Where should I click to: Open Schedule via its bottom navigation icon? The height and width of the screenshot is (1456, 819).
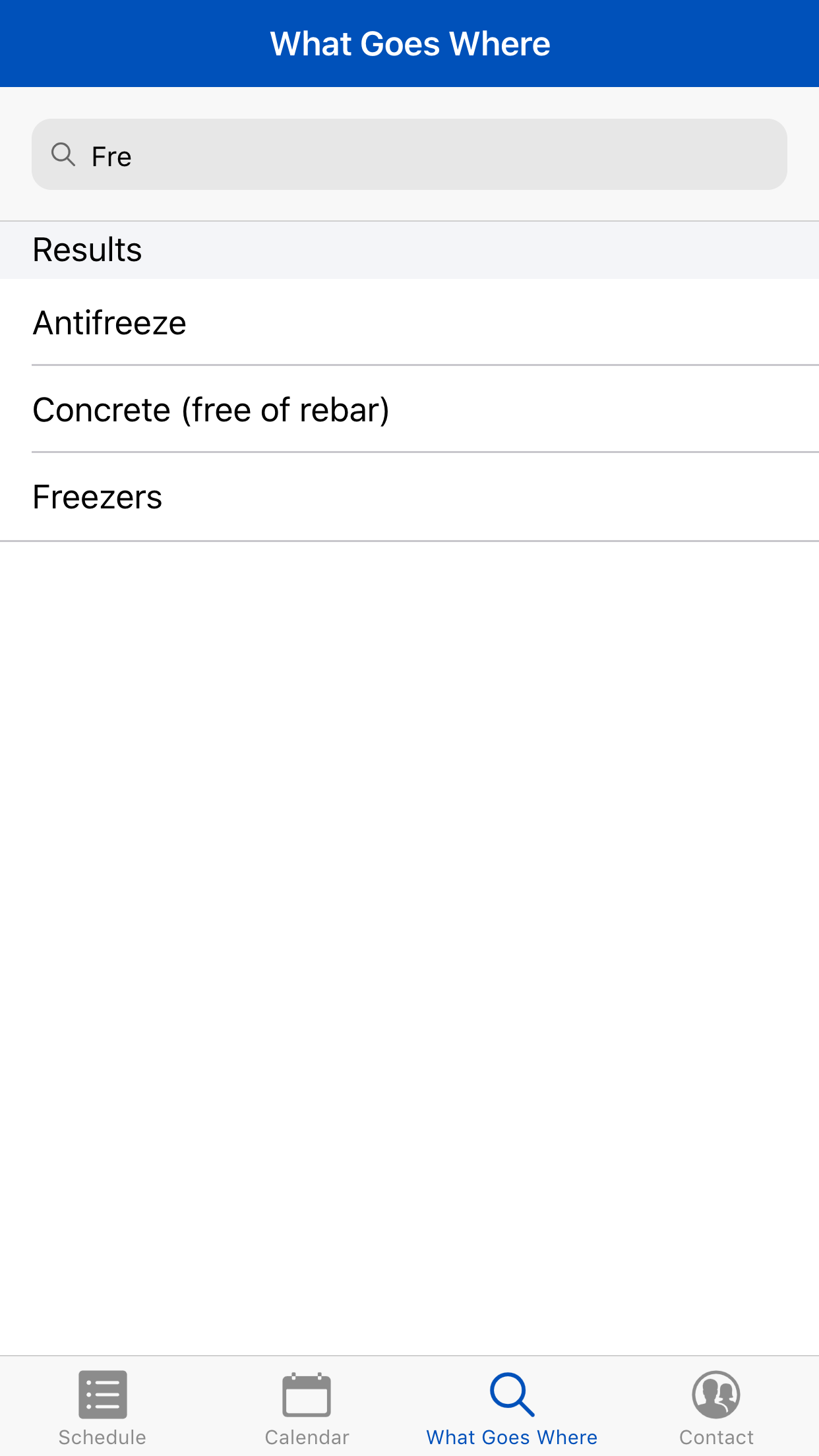pyautogui.click(x=102, y=1405)
